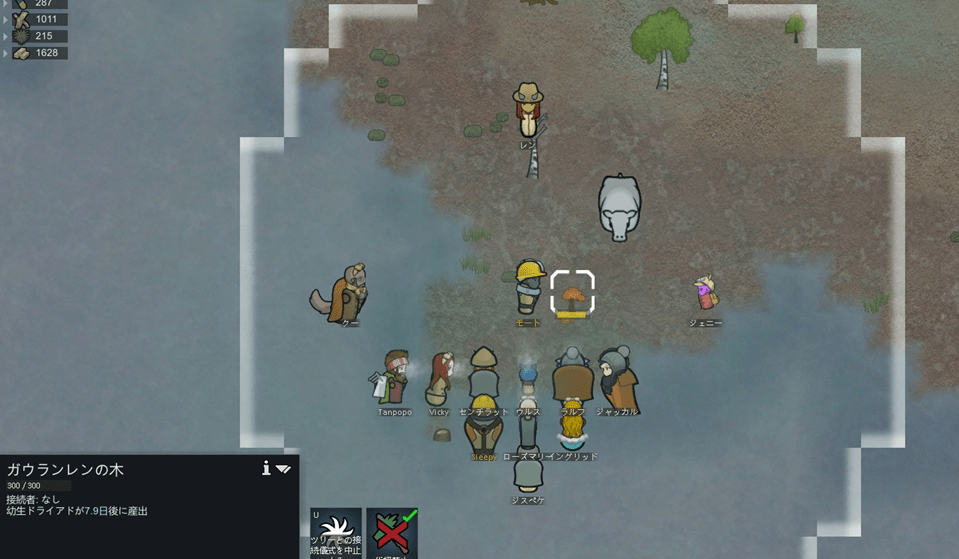Viewport: 959px width, 559px height.
Task: Select the colonist レン near the tree
Action: tap(528, 110)
